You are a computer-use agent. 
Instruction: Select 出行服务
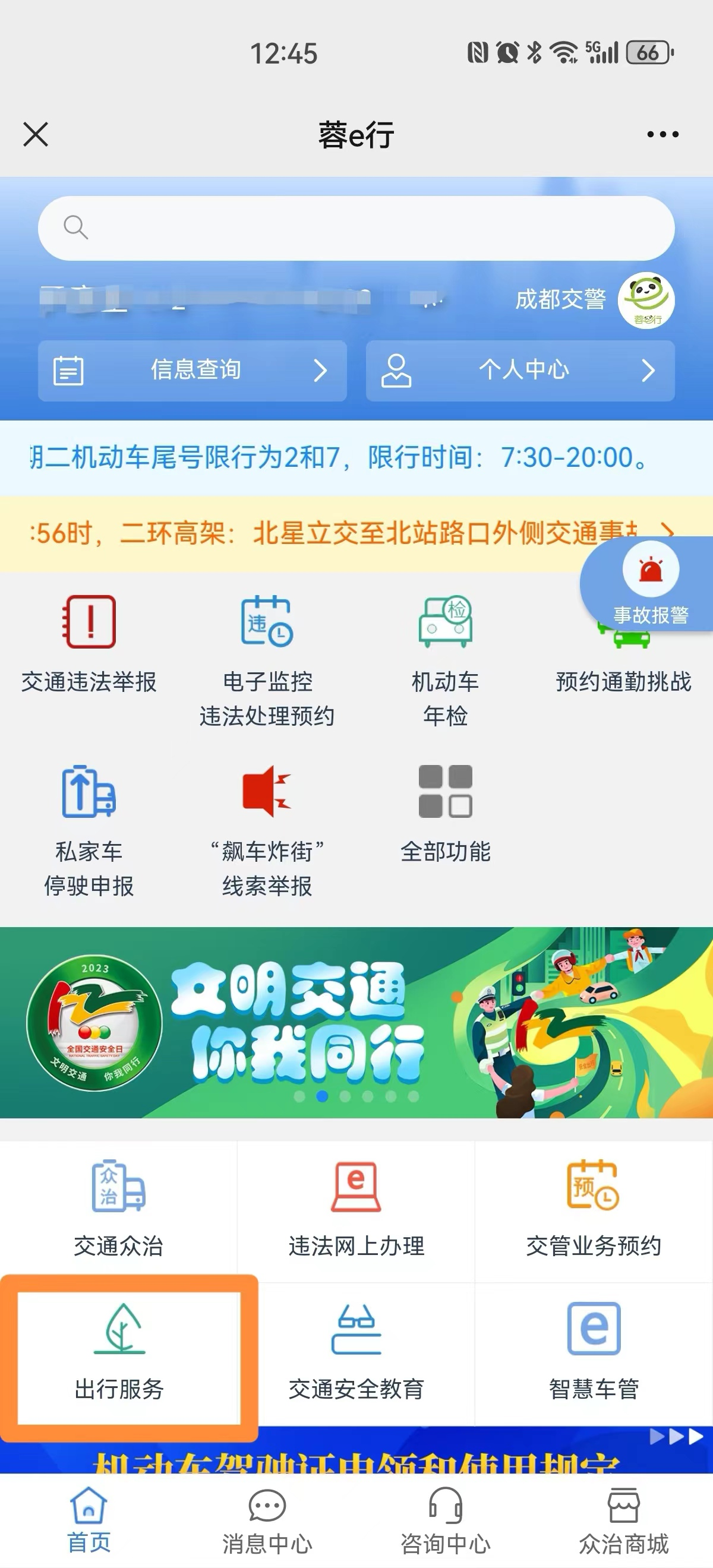click(x=119, y=1355)
